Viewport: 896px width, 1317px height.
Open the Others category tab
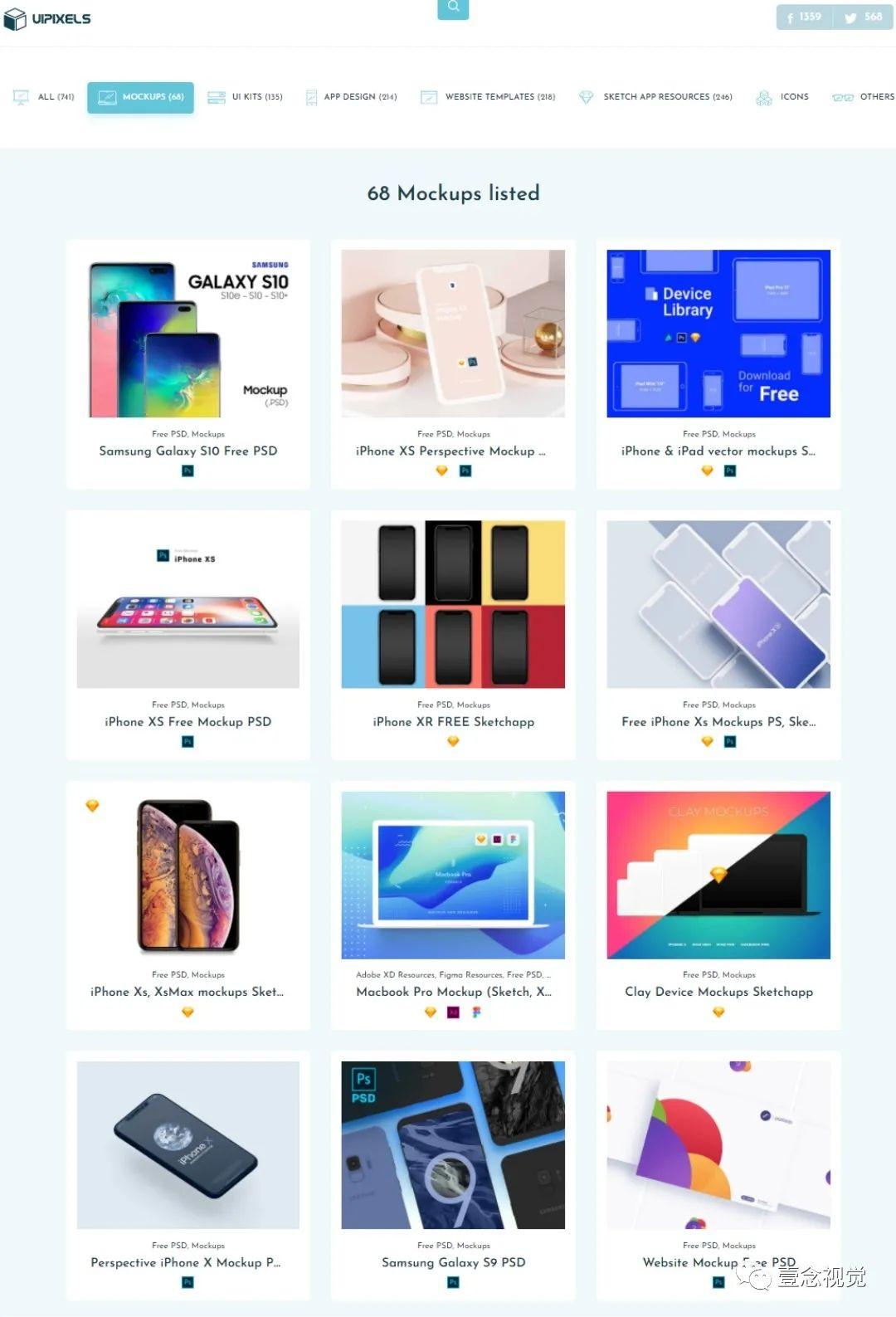[x=864, y=97]
